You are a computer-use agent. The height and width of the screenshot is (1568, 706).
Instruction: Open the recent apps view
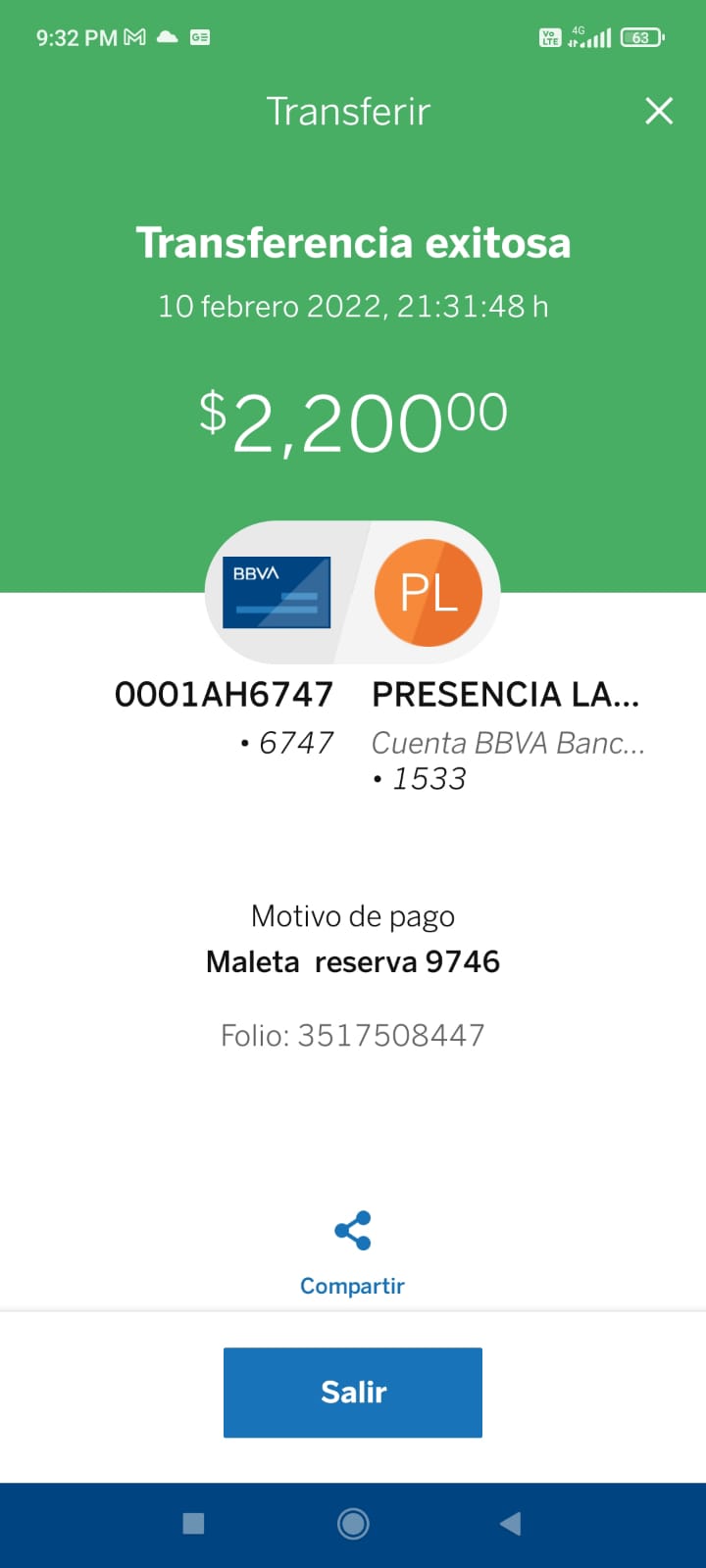click(194, 1523)
